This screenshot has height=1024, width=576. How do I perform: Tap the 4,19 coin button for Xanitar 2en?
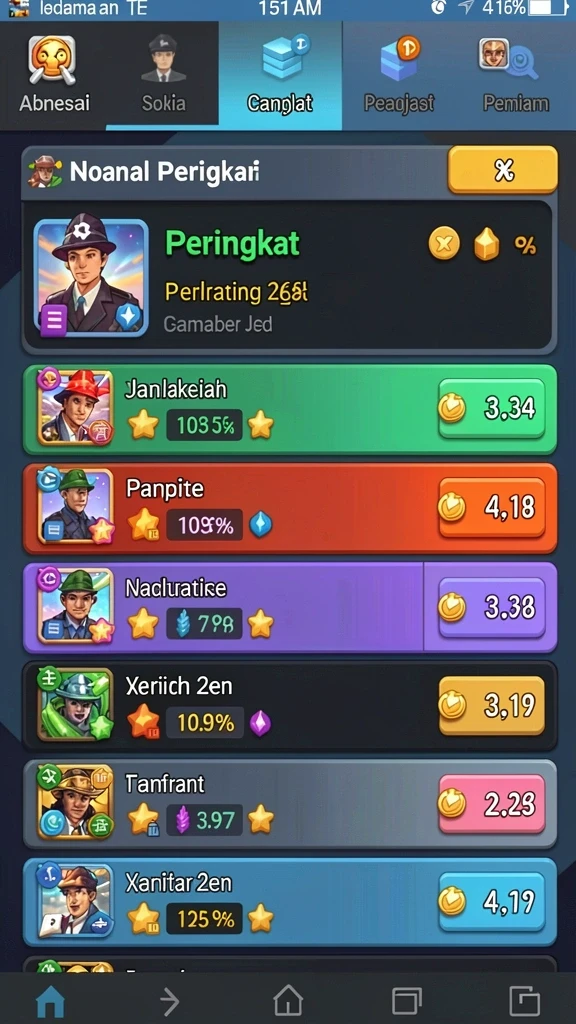click(x=492, y=903)
